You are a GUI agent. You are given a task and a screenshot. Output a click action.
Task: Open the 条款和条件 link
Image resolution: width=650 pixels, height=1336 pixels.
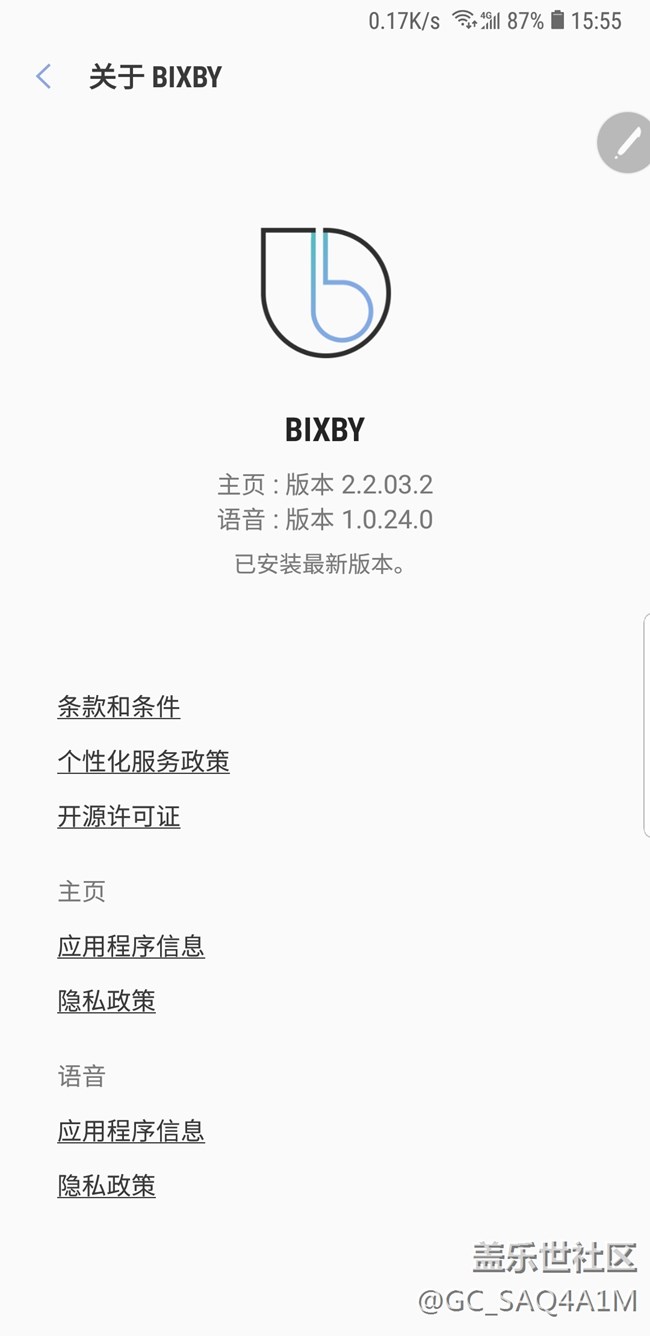[119, 707]
